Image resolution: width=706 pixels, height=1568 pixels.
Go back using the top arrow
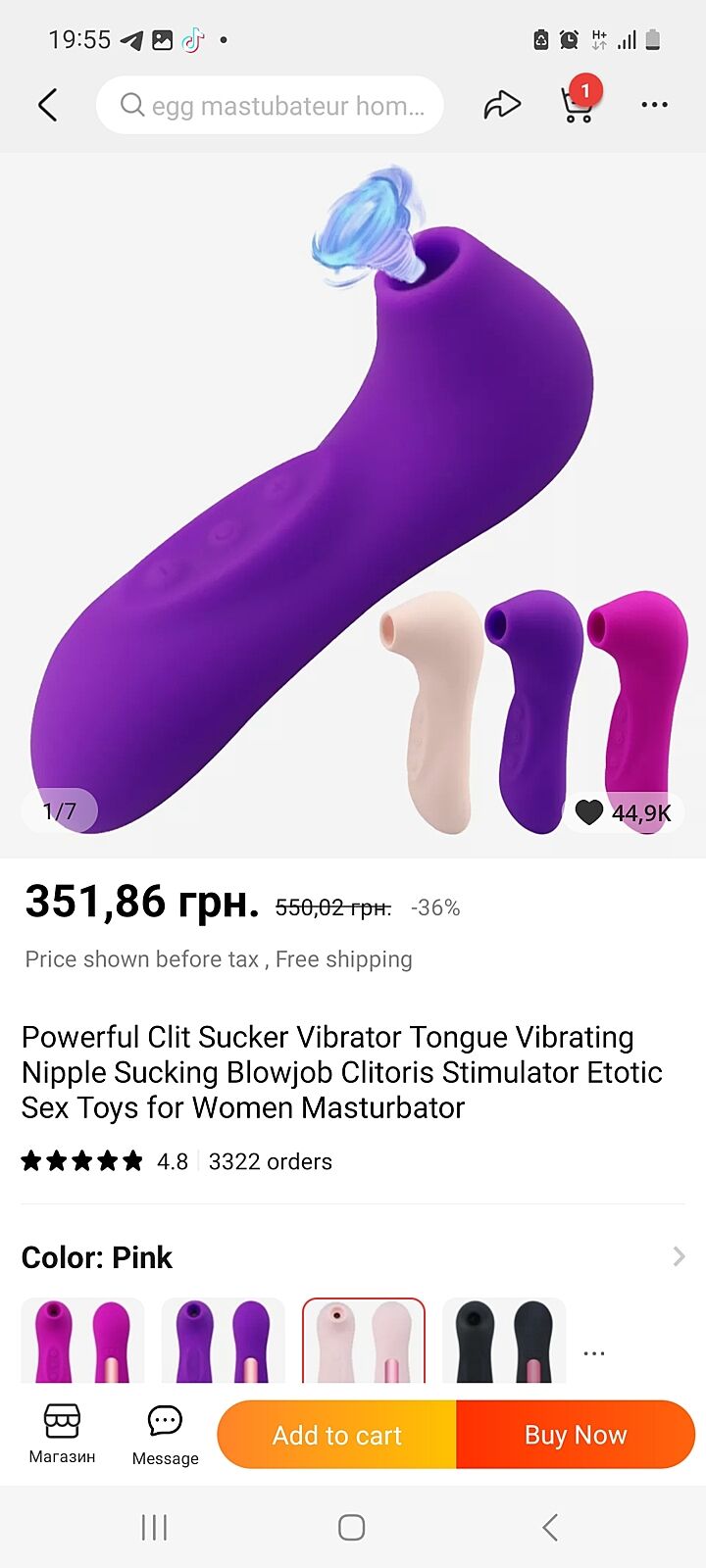click(x=48, y=105)
